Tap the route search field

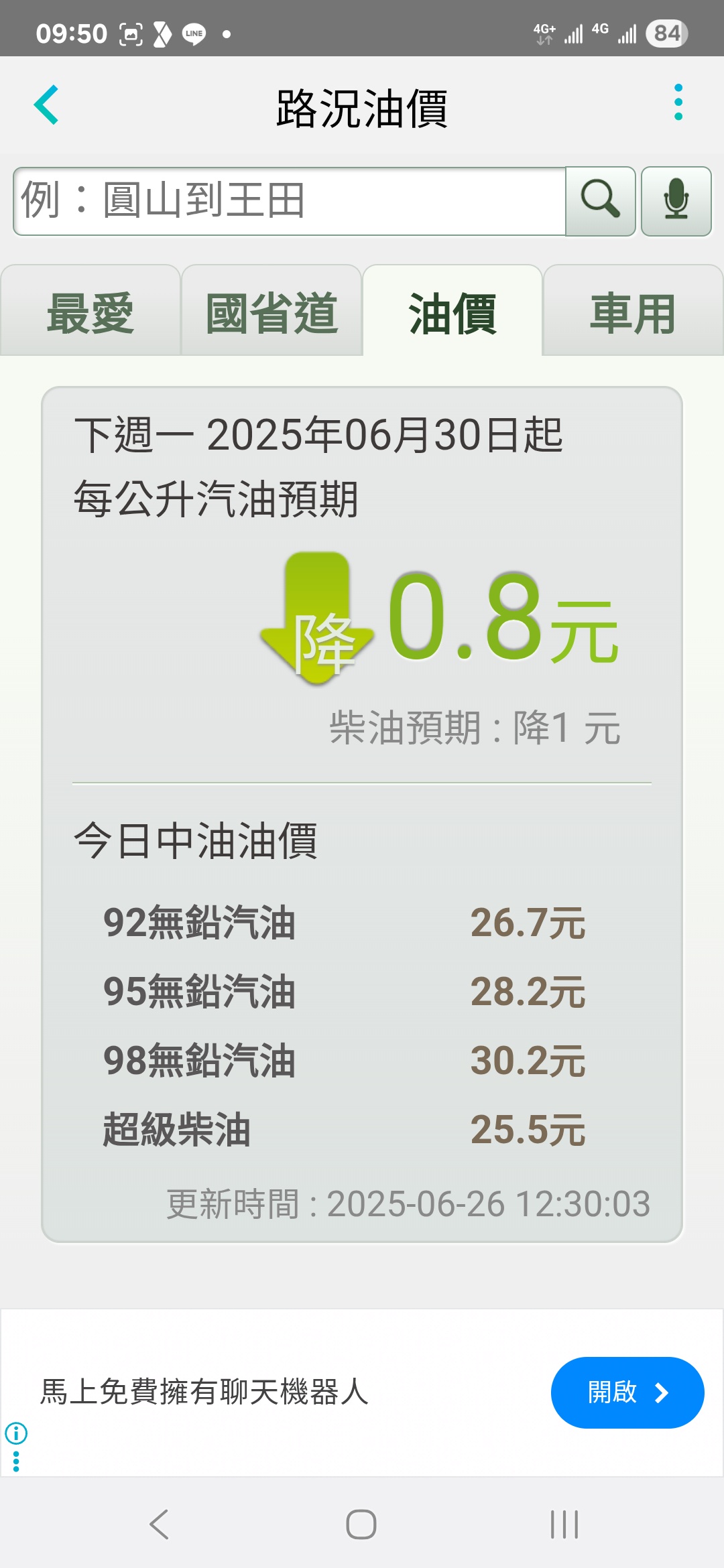(288, 201)
